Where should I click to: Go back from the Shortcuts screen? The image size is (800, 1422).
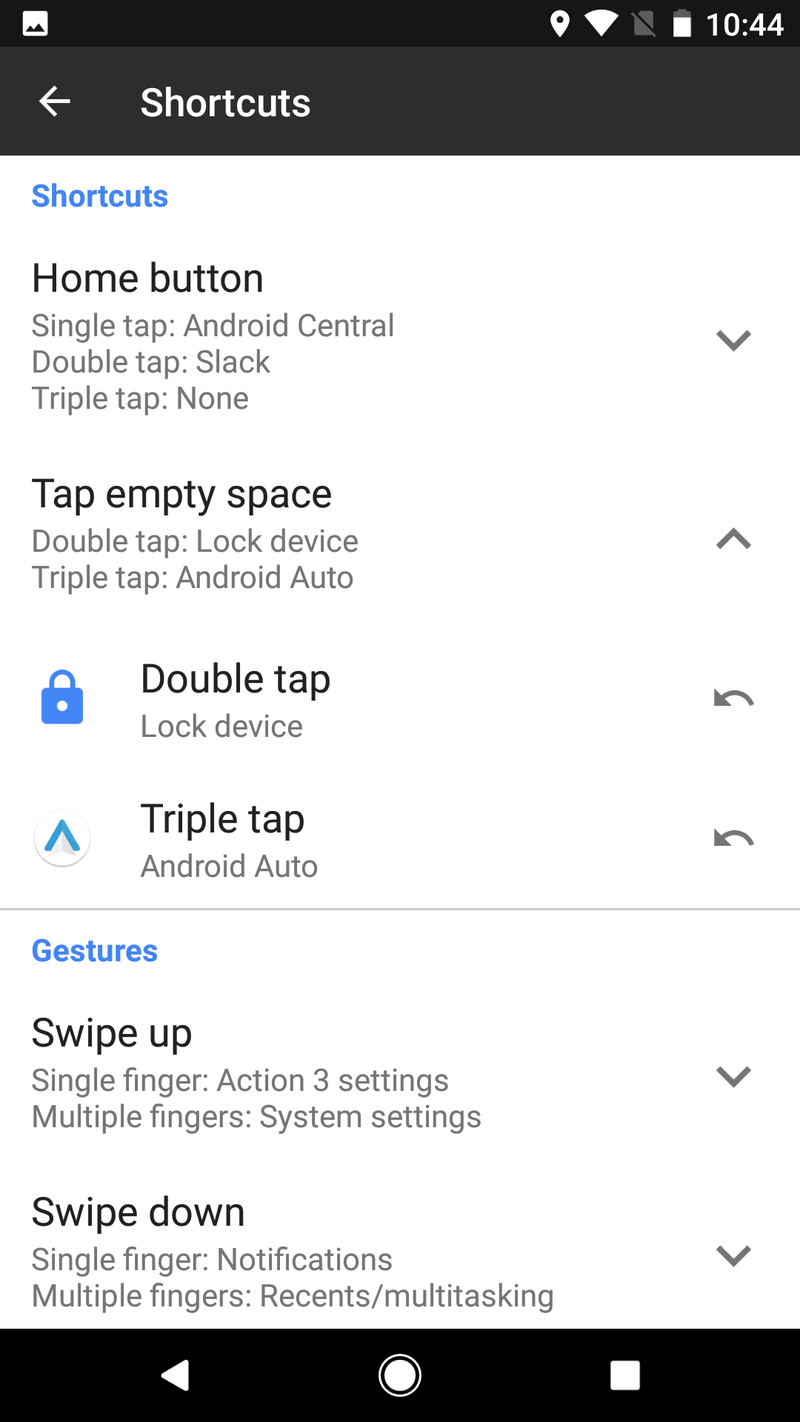55,102
